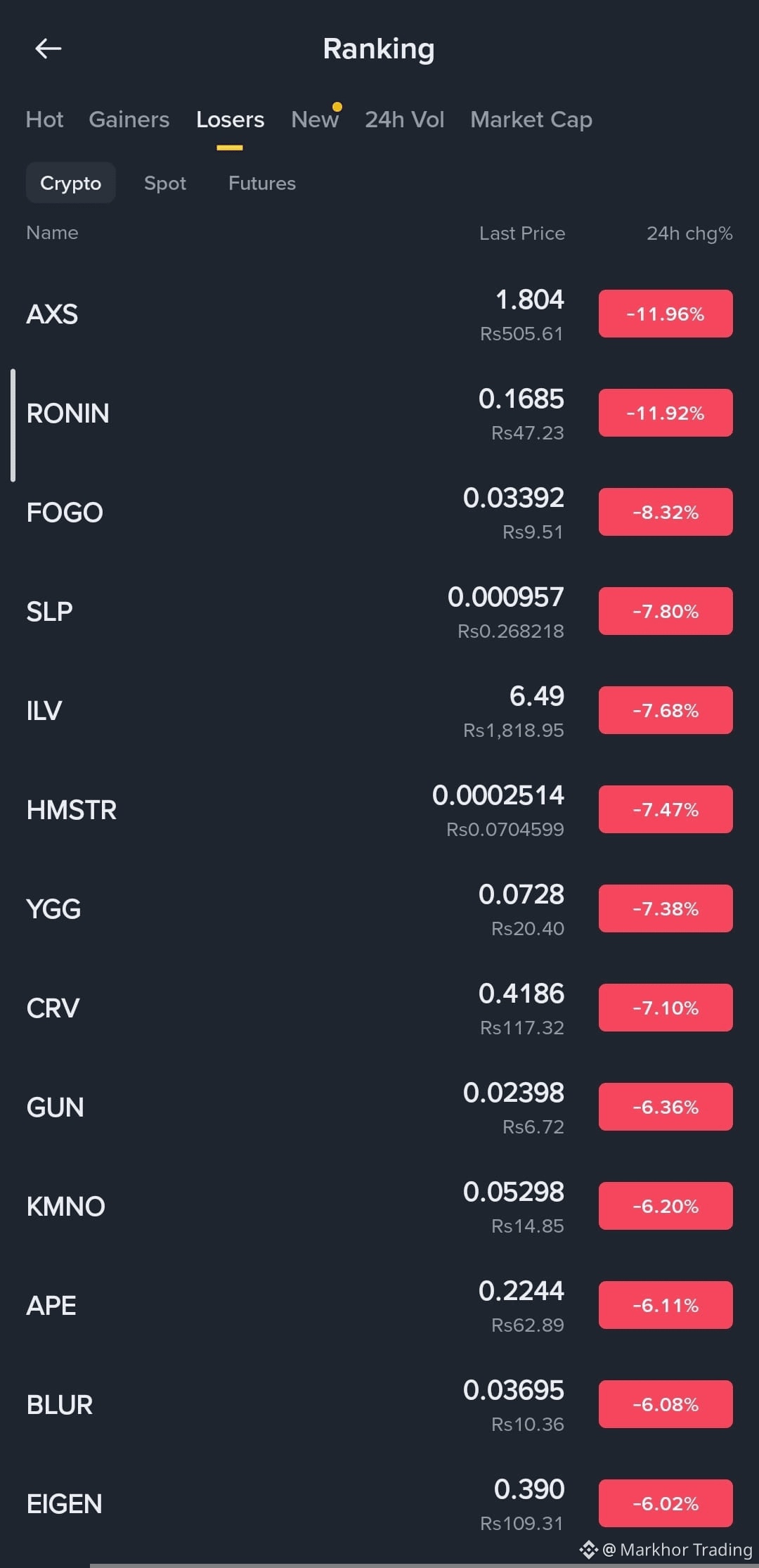Click the Name column header
The height and width of the screenshot is (1568, 759).
tap(52, 233)
